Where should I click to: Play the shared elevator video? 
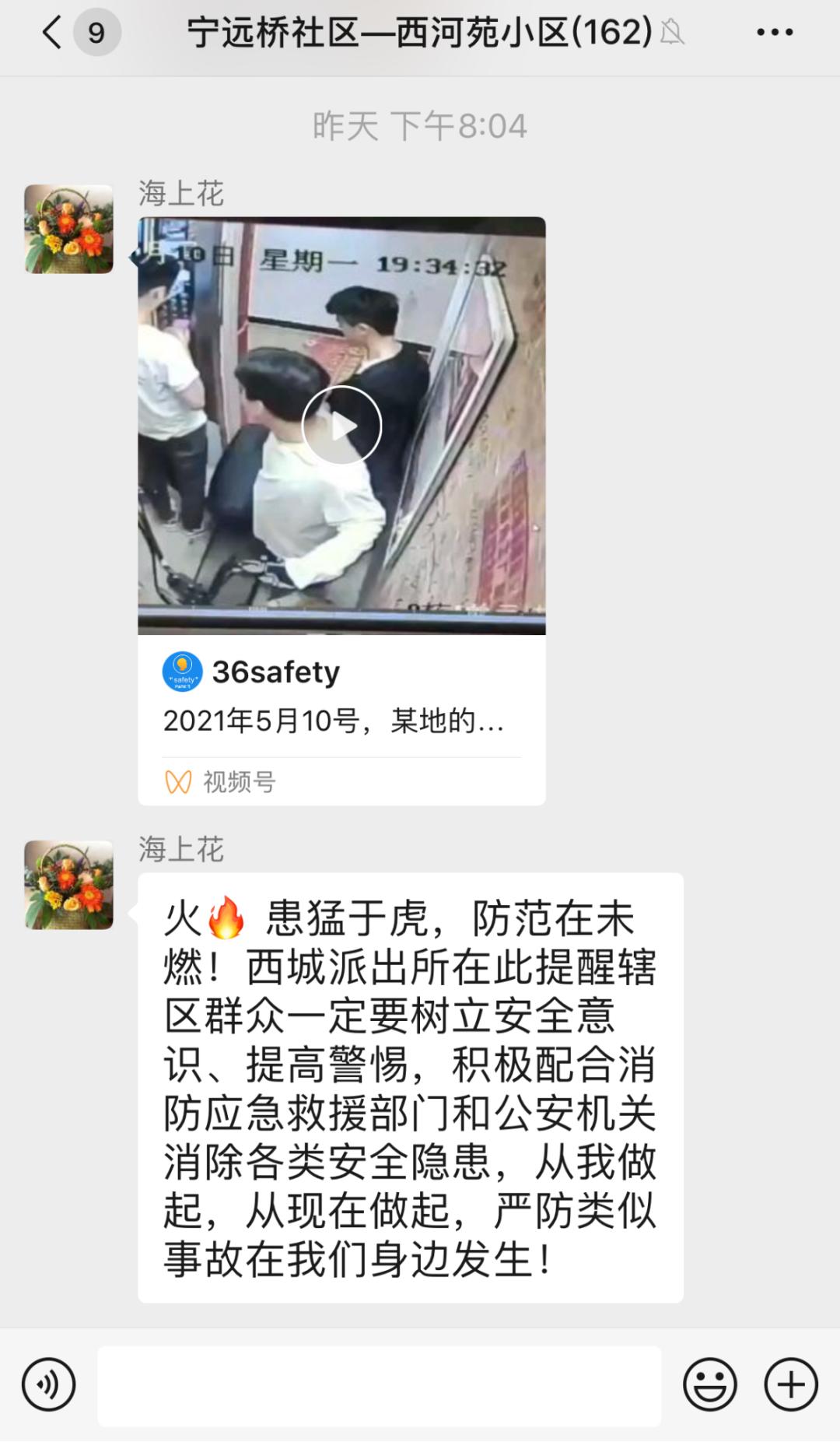341,426
